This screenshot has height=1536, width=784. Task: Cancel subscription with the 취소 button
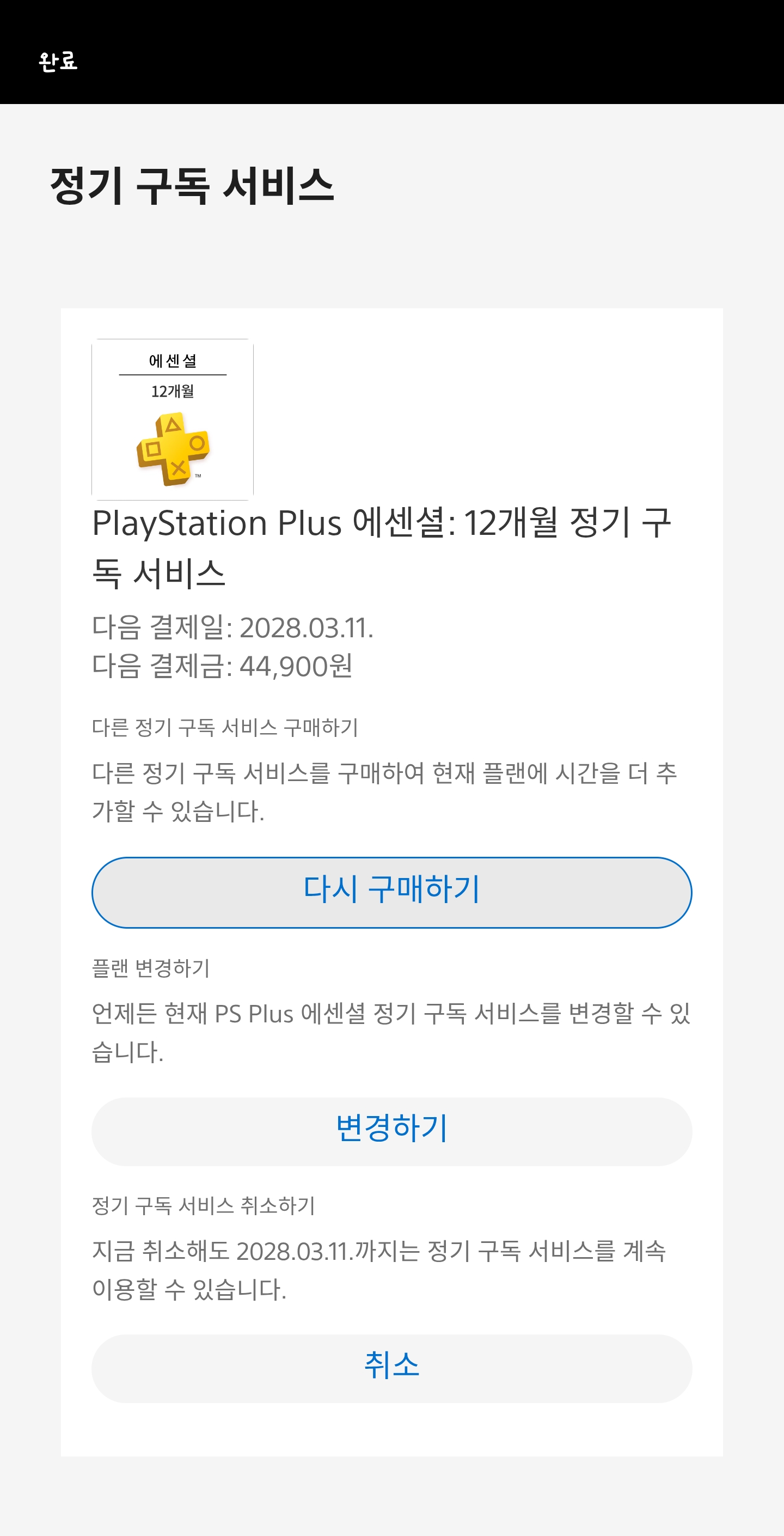coord(391,1368)
